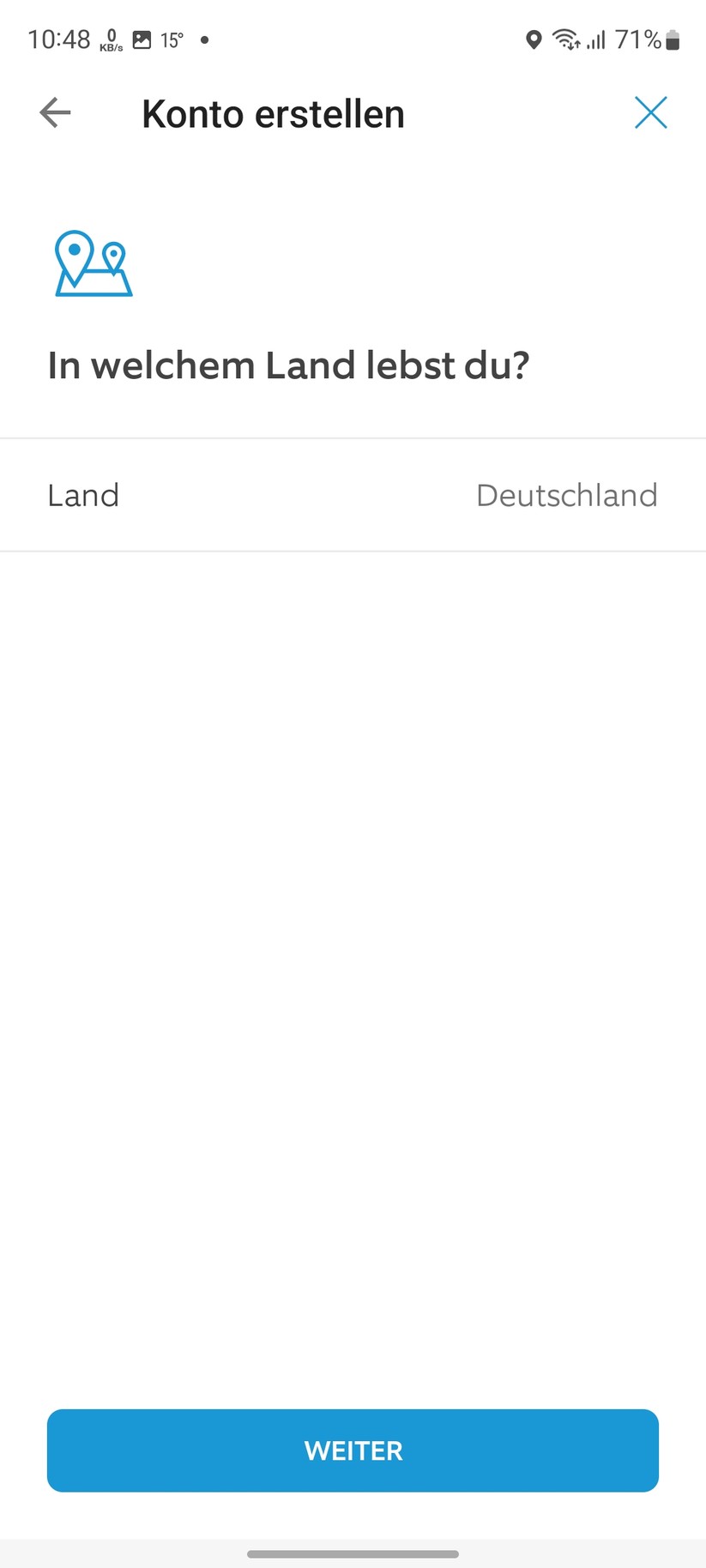Tap the location pin in the status bar

[x=534, y=39]
